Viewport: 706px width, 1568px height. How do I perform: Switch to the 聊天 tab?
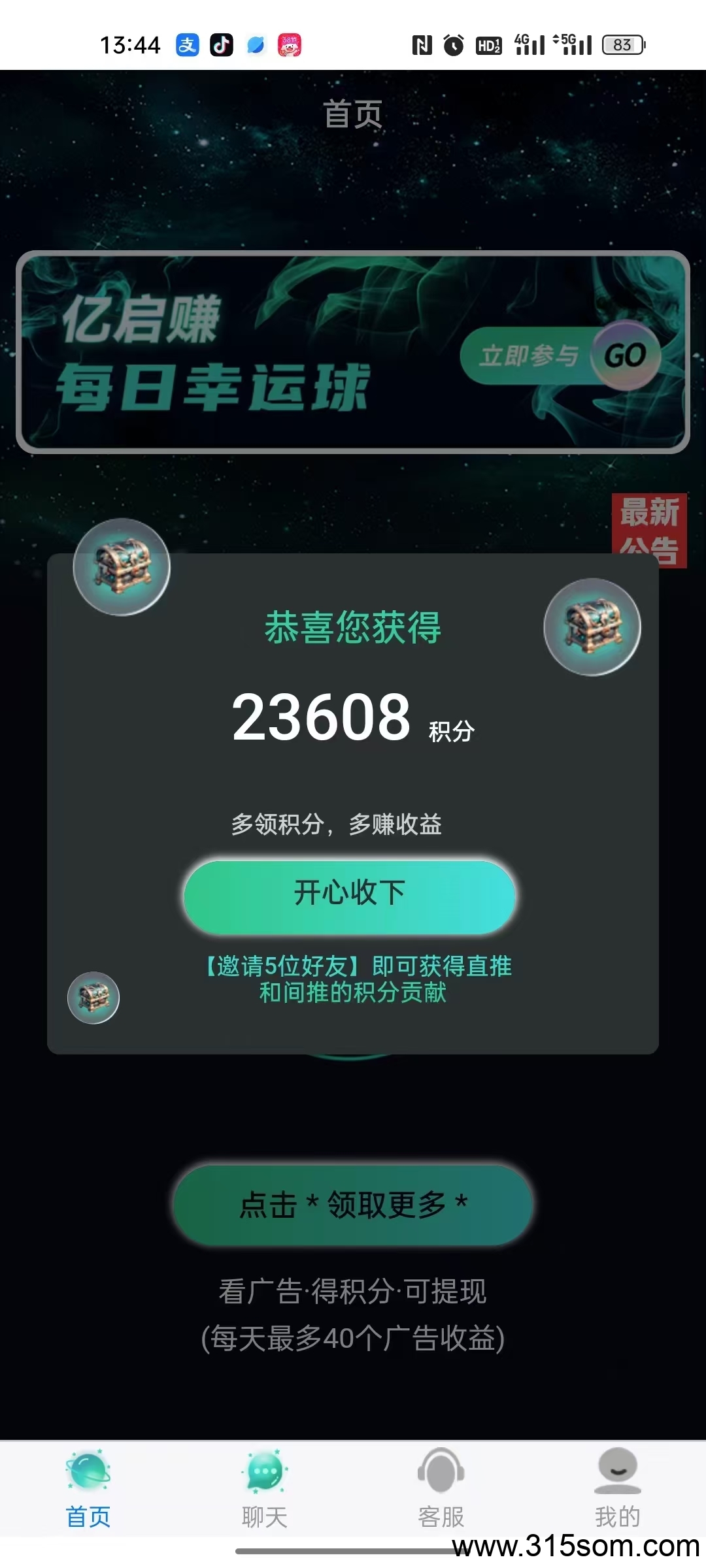click(x=265, y=1491)
